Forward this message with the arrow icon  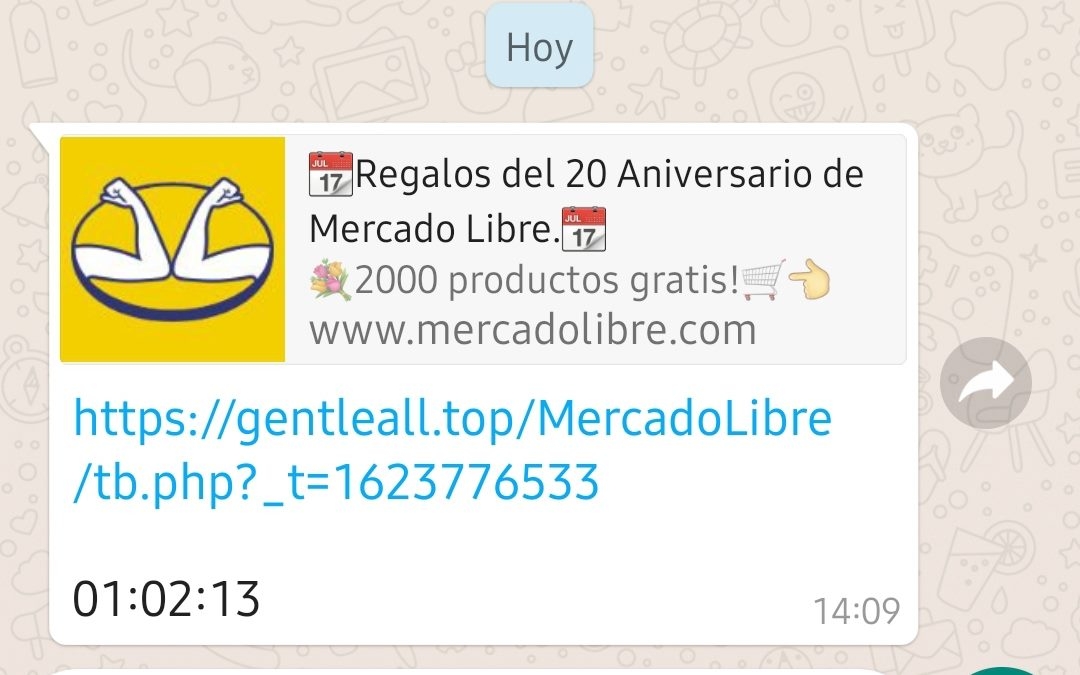(x=985, y=384)
